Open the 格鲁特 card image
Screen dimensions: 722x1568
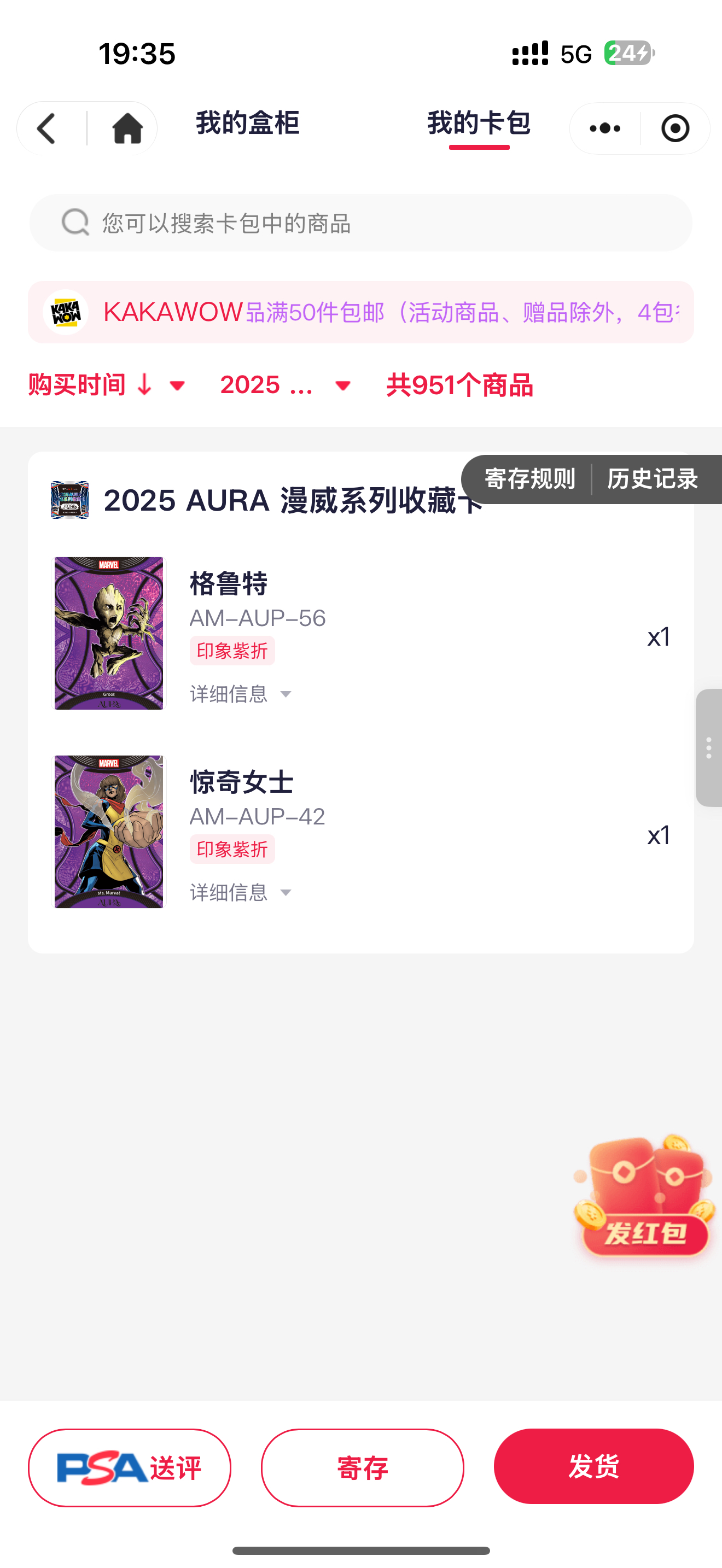point(109,633)
